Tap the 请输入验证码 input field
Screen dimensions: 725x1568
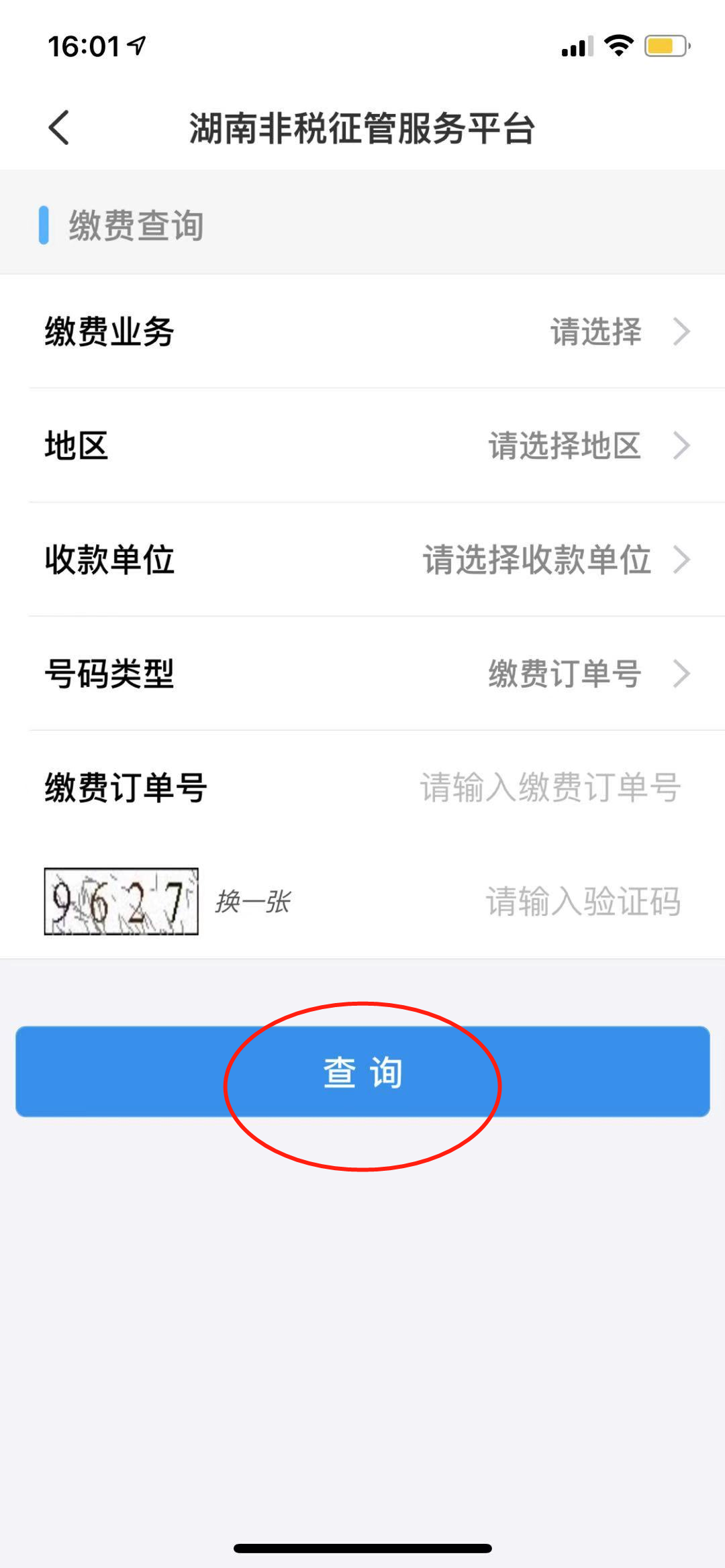pyautogui.click(x=584, y=901)
